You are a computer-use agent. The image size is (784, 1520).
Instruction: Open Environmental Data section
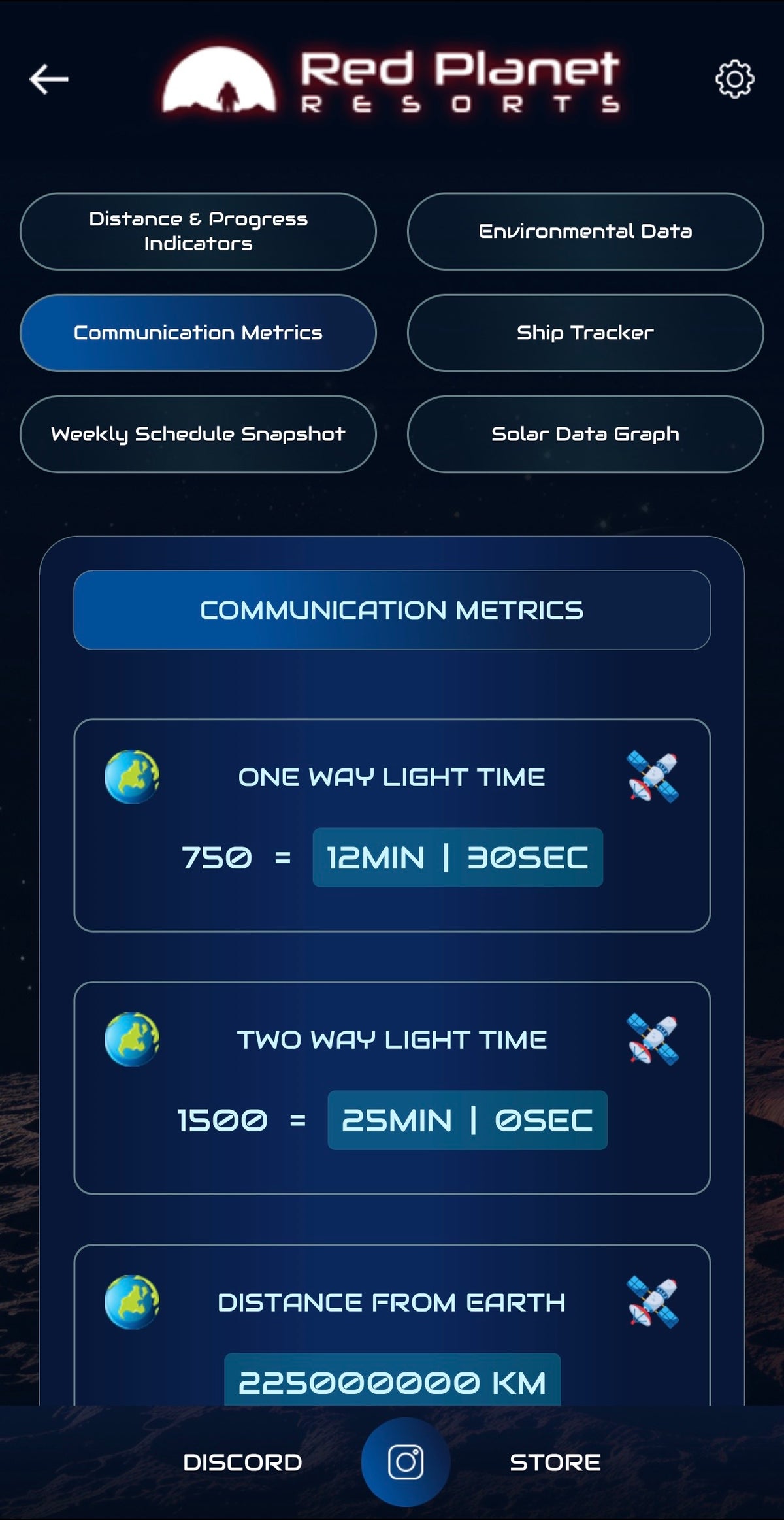click(585, 231)
